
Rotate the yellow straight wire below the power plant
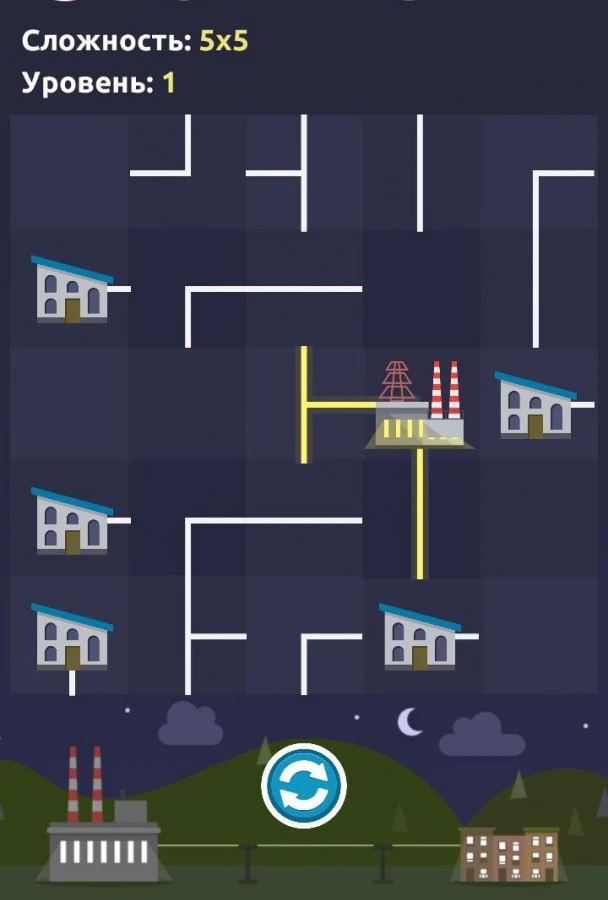pos(420,520)
